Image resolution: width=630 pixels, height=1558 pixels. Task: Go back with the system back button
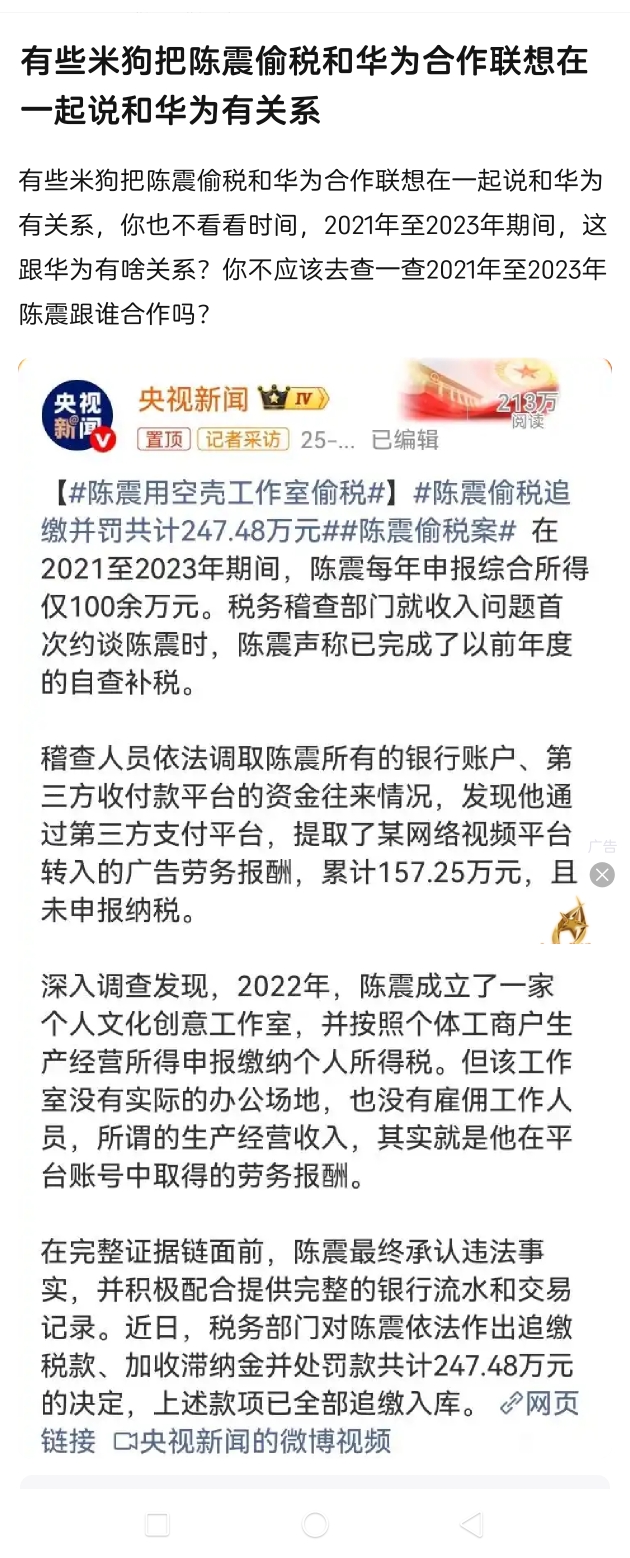tap(472, 1524)
